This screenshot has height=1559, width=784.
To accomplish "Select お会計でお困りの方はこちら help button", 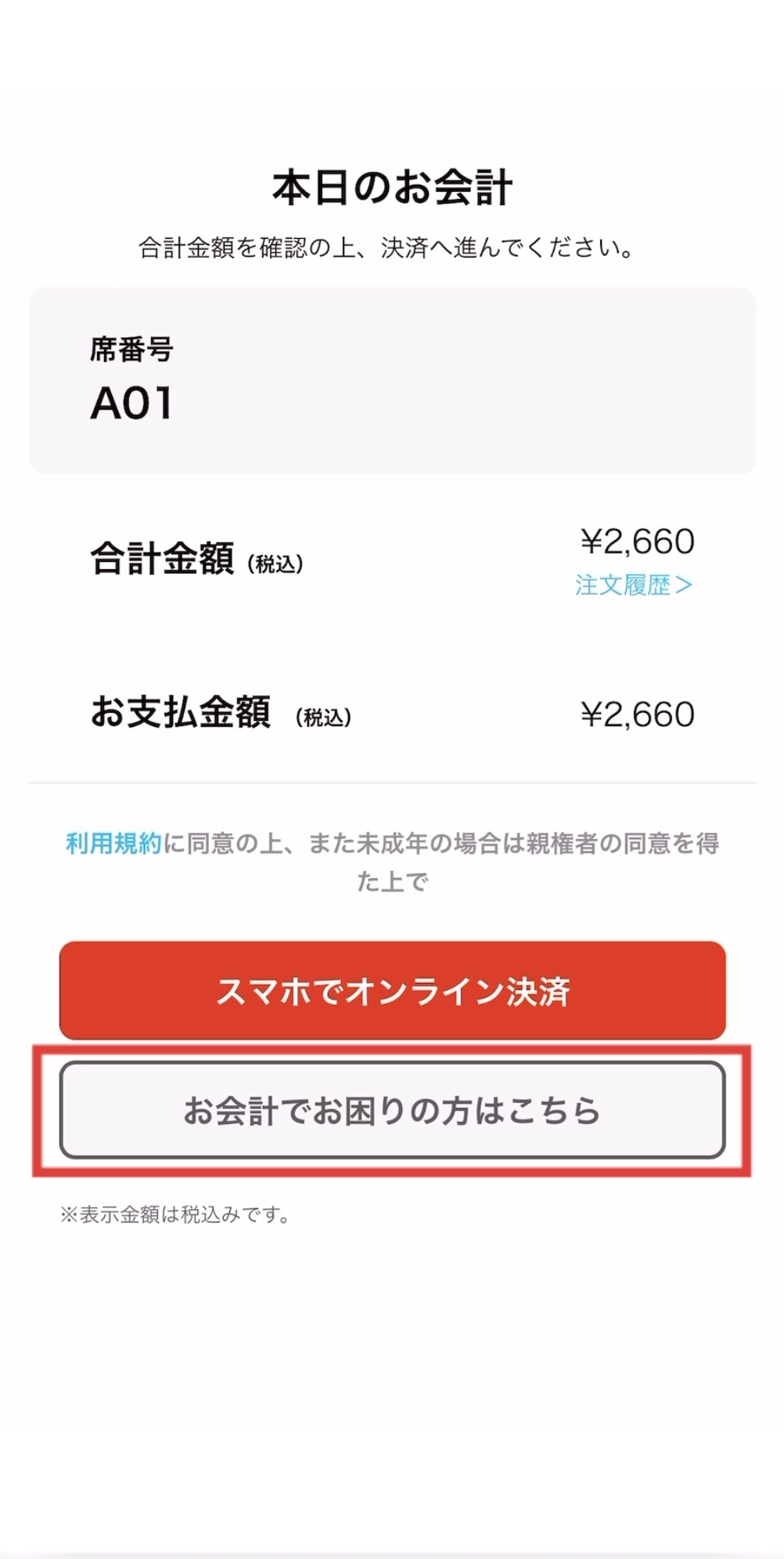I will pos(392,1111).
